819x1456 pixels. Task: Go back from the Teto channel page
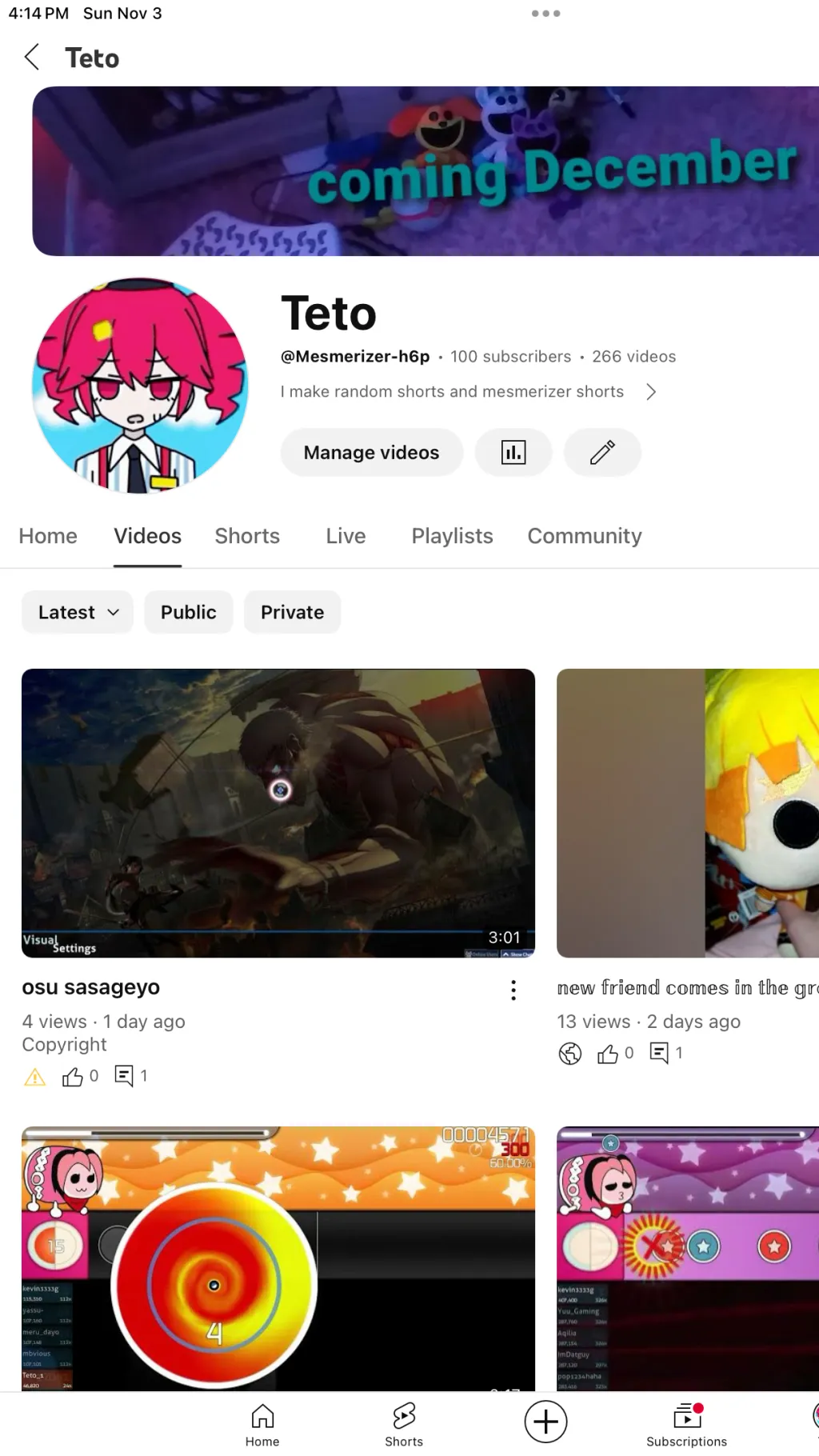32,58
